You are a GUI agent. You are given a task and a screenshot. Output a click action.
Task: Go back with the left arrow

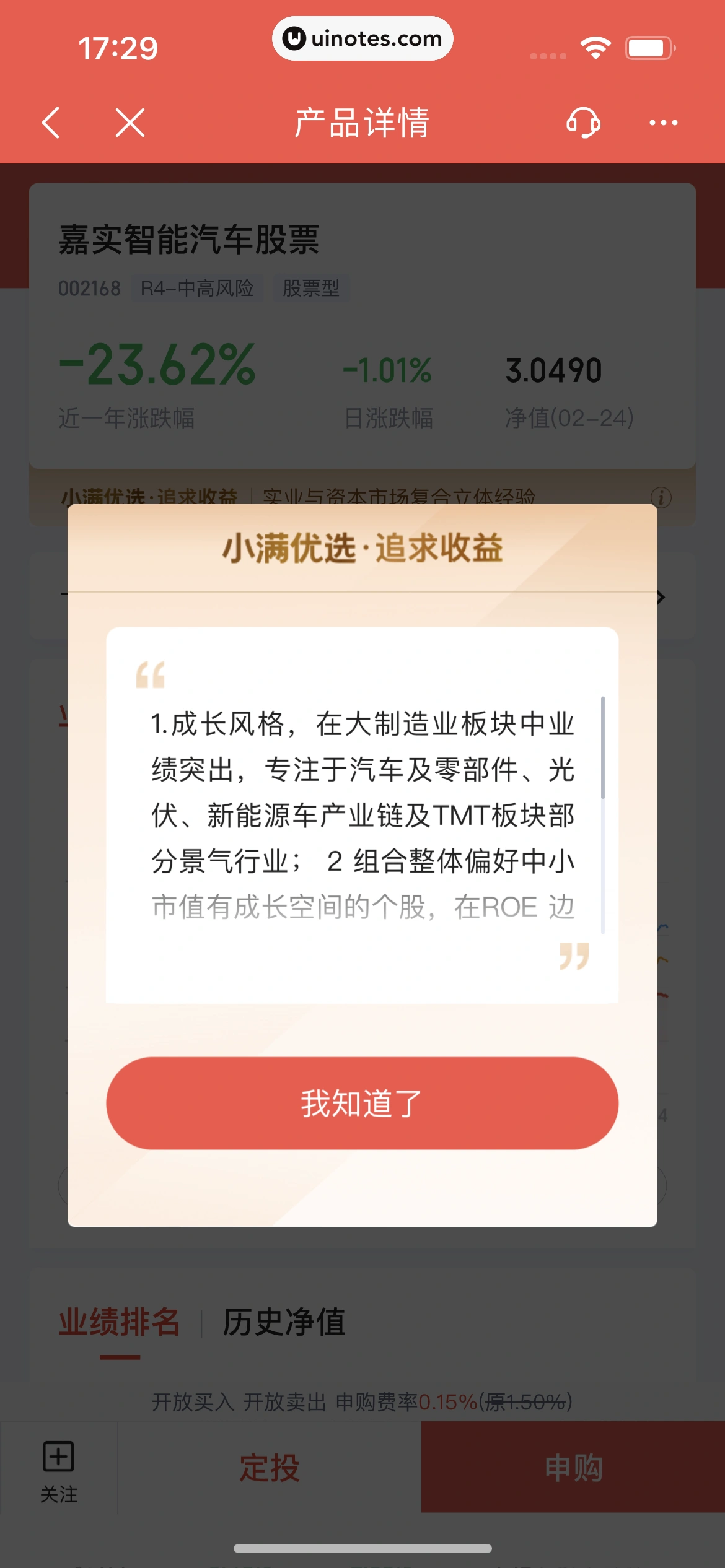tap(51, 123)
